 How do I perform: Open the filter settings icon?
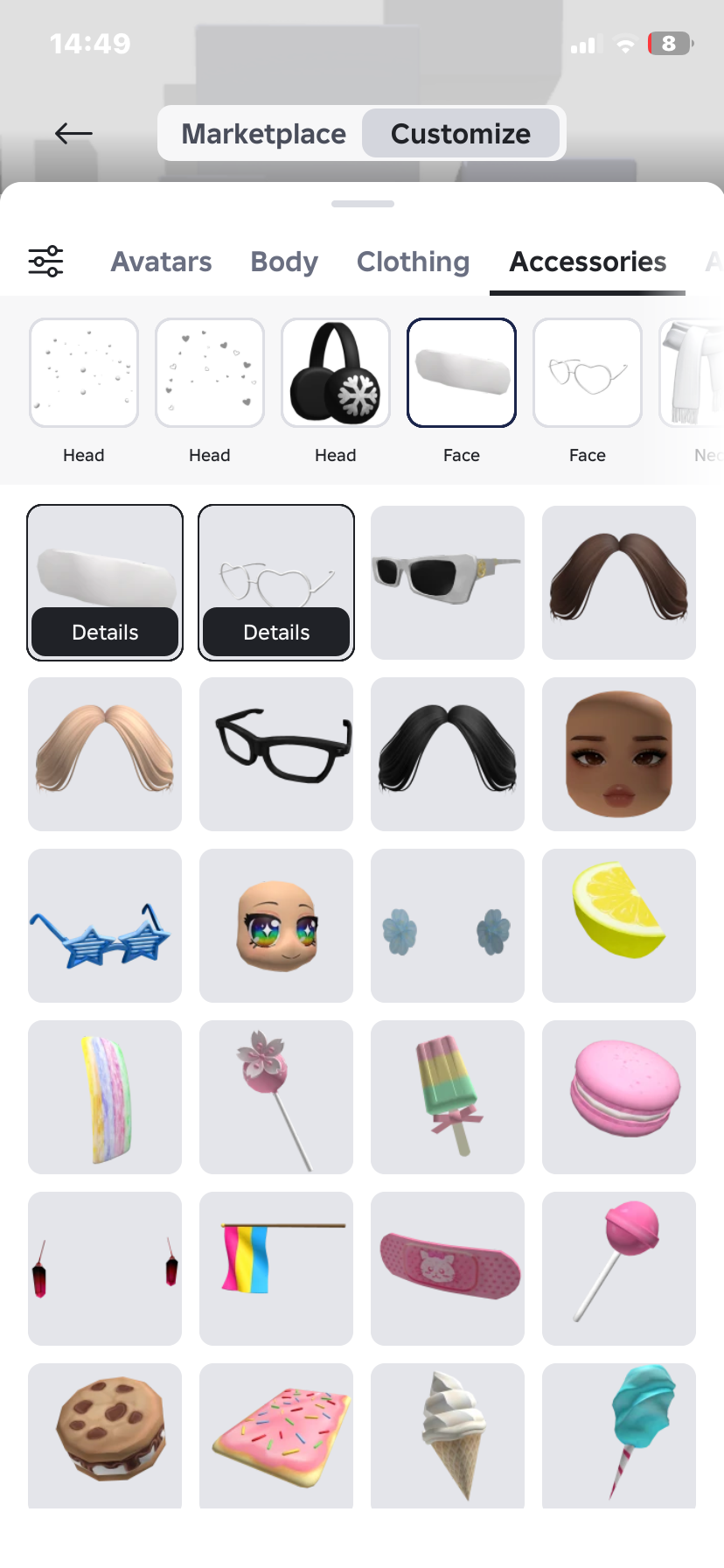[x=45, y=262]
